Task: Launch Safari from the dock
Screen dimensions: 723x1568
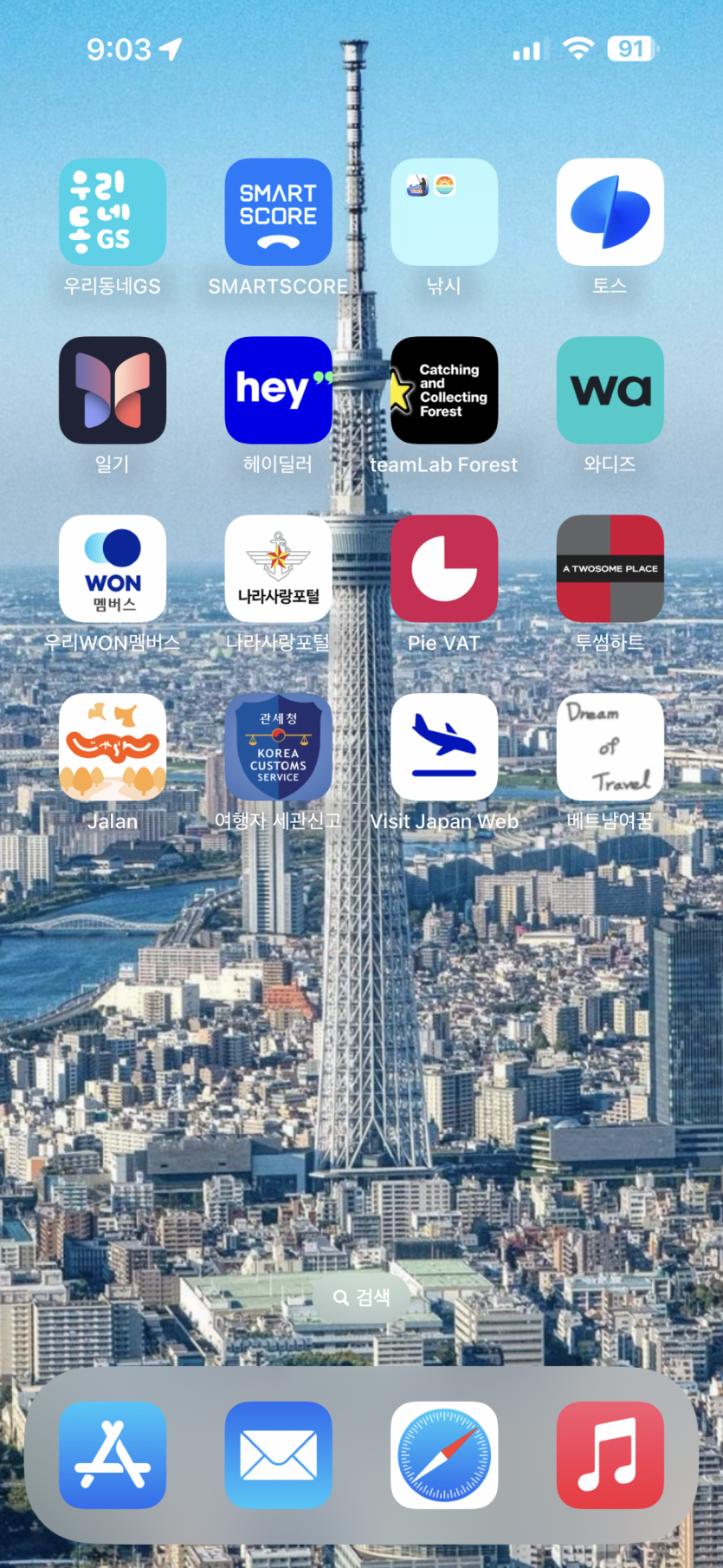Action: point(444,1455)
